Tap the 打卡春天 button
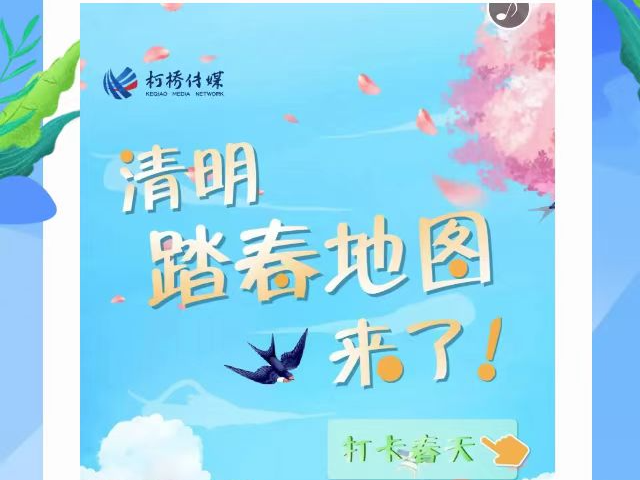Screen dimensions: 640x480 click(422, 447)
